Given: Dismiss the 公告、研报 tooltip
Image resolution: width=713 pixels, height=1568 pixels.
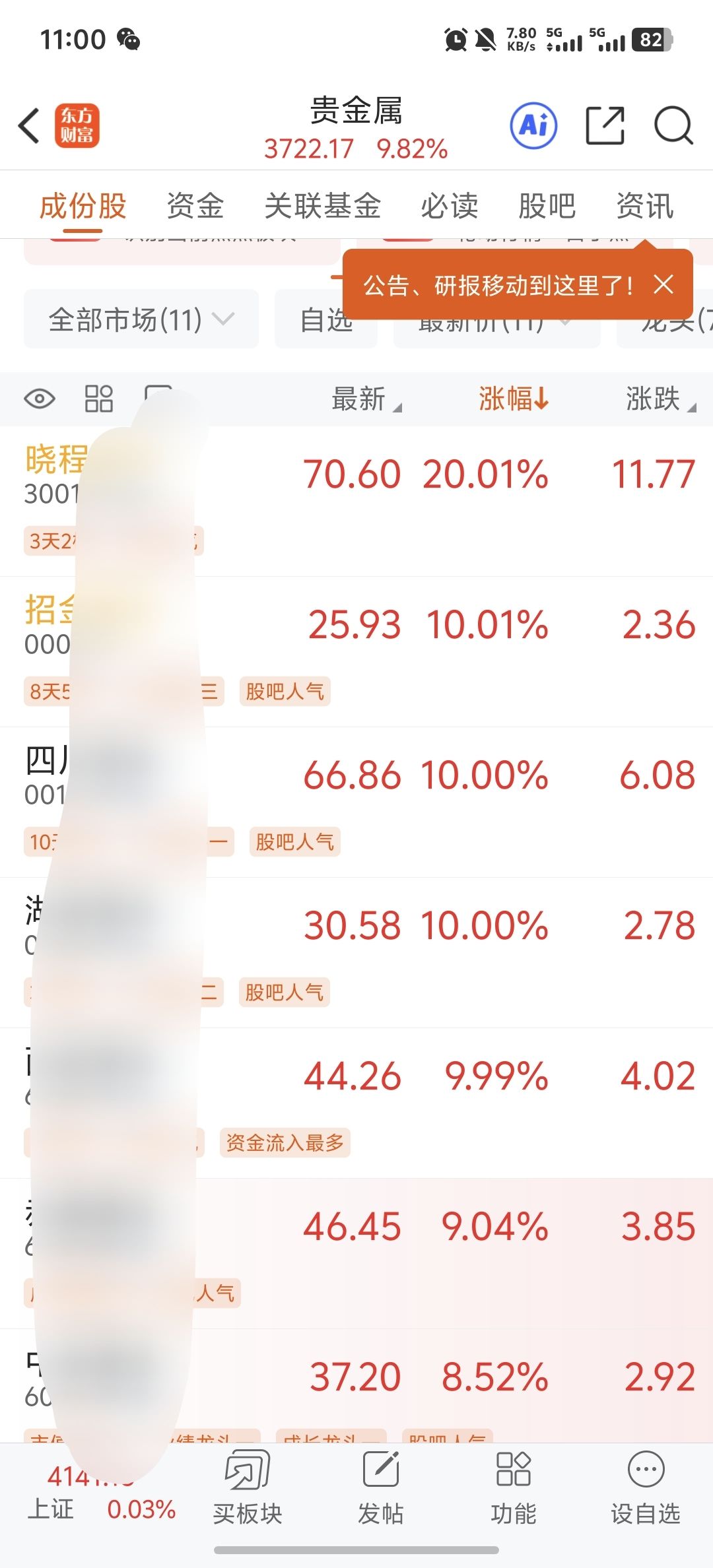Looking at the screenshot, I should point(663,284).
